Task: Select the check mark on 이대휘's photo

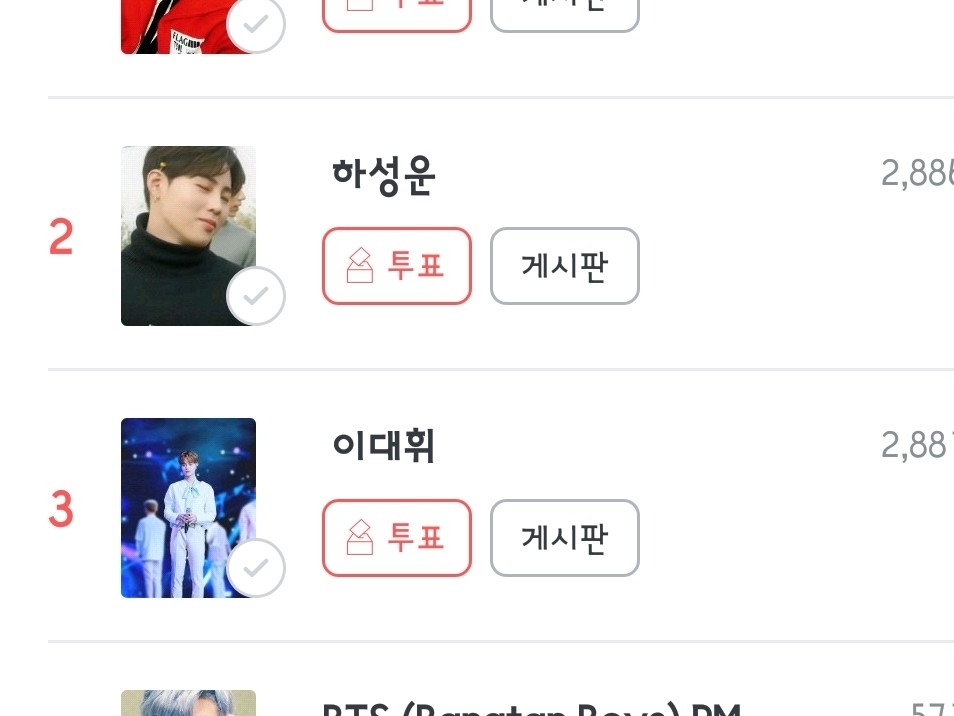Action: 256,568
